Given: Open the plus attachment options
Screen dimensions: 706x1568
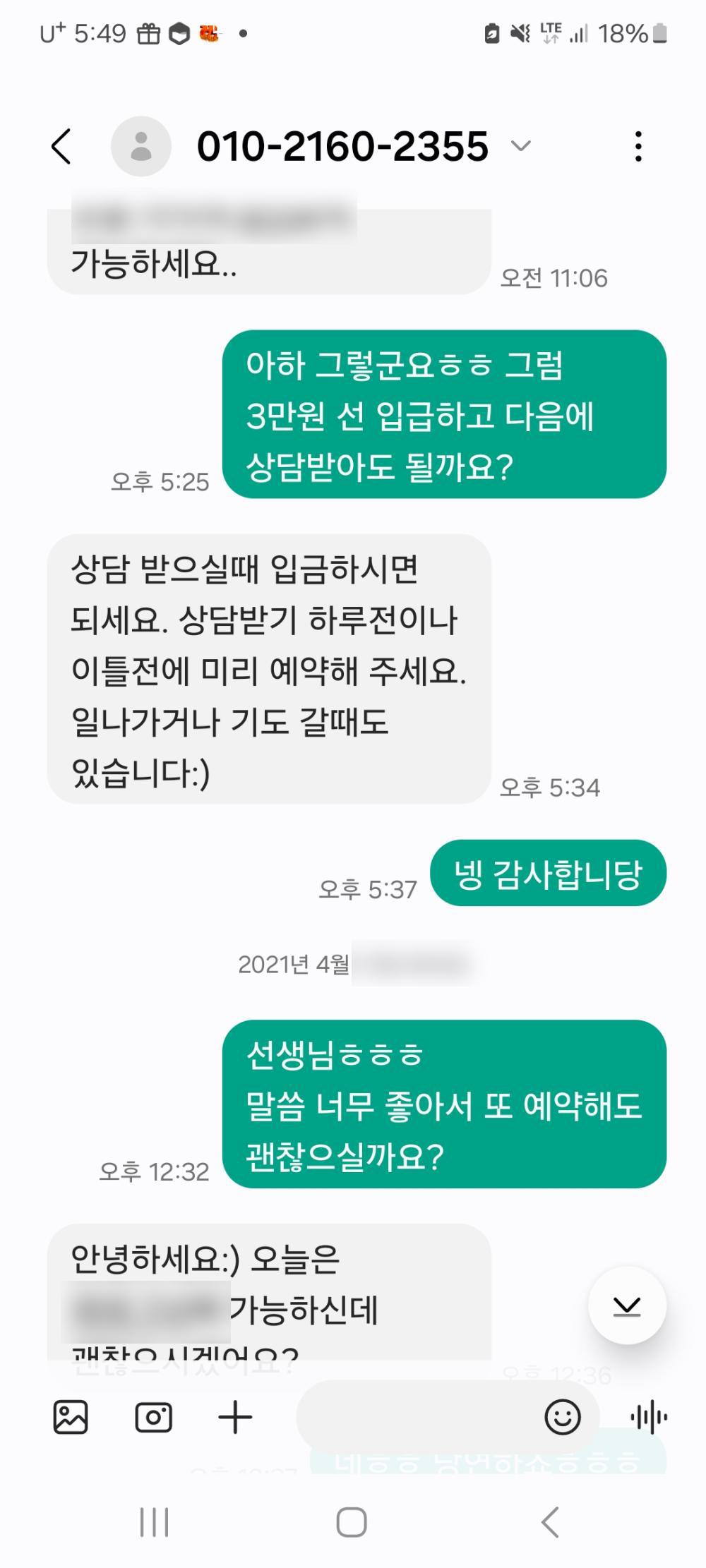Looking at the screenshot, I should [235, 1417].
